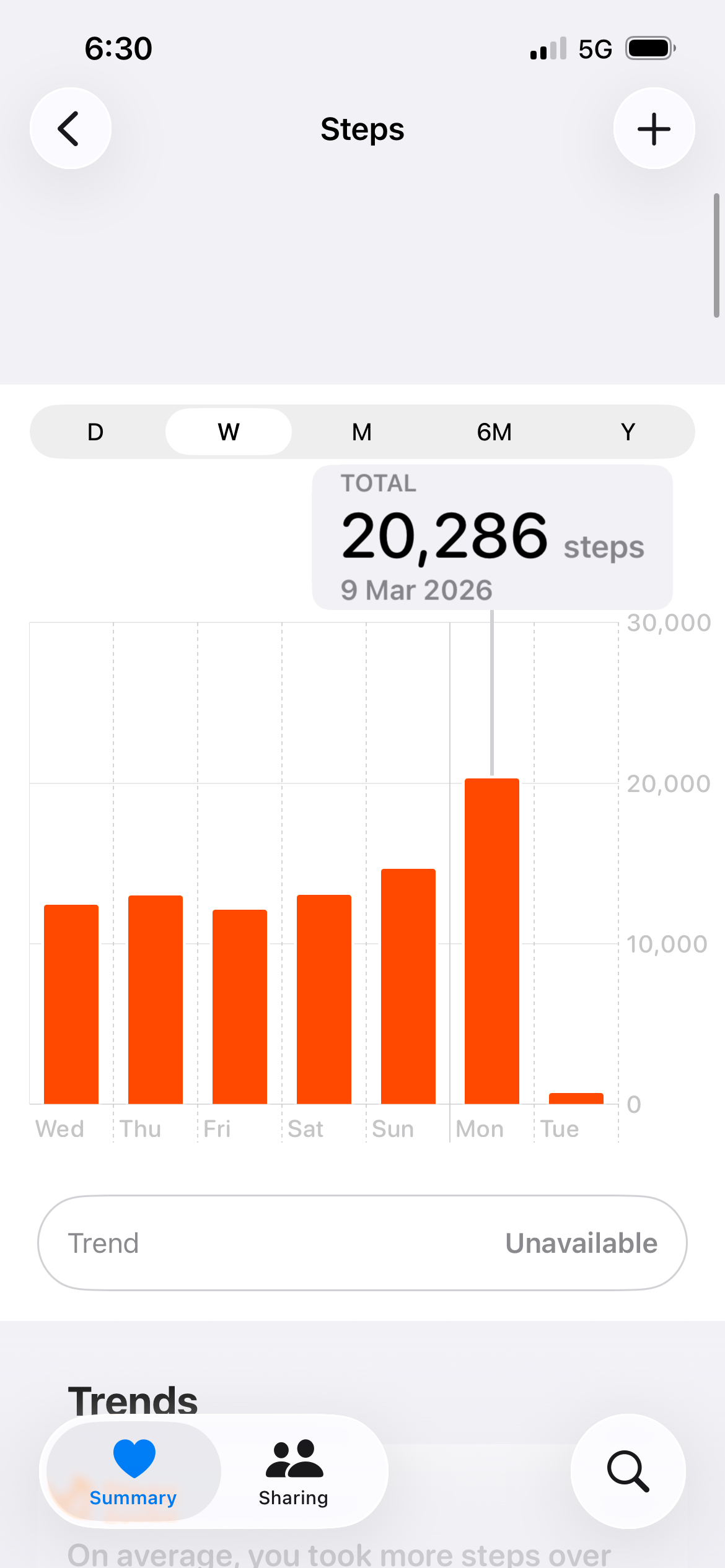Image resolution: width=725 pixels, height=1568 pixels.
Task: Switch to the D day view
Action: [x=95, y=432]
